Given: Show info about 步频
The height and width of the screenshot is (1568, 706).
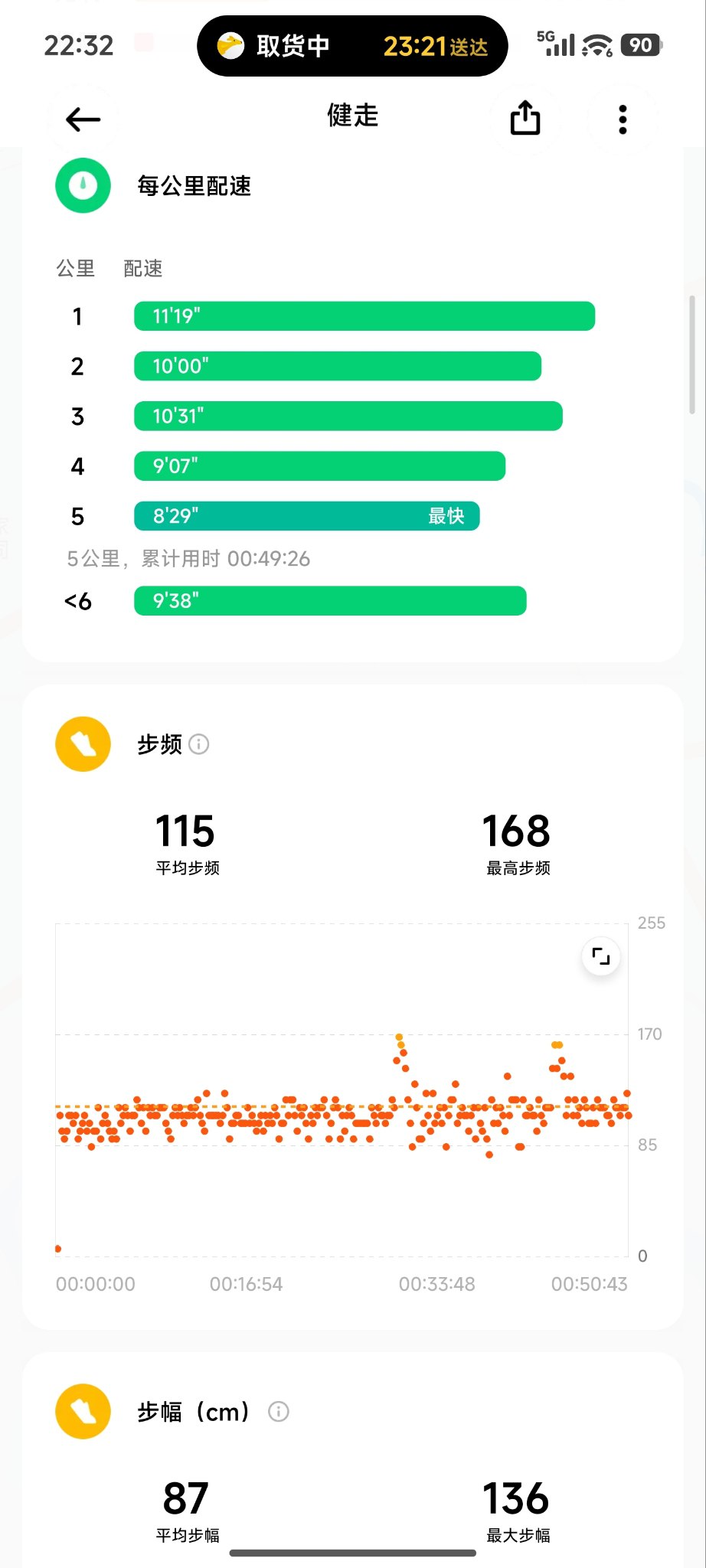Looking at the screenshot, I should pyautogui.click(x=199, y=744).
